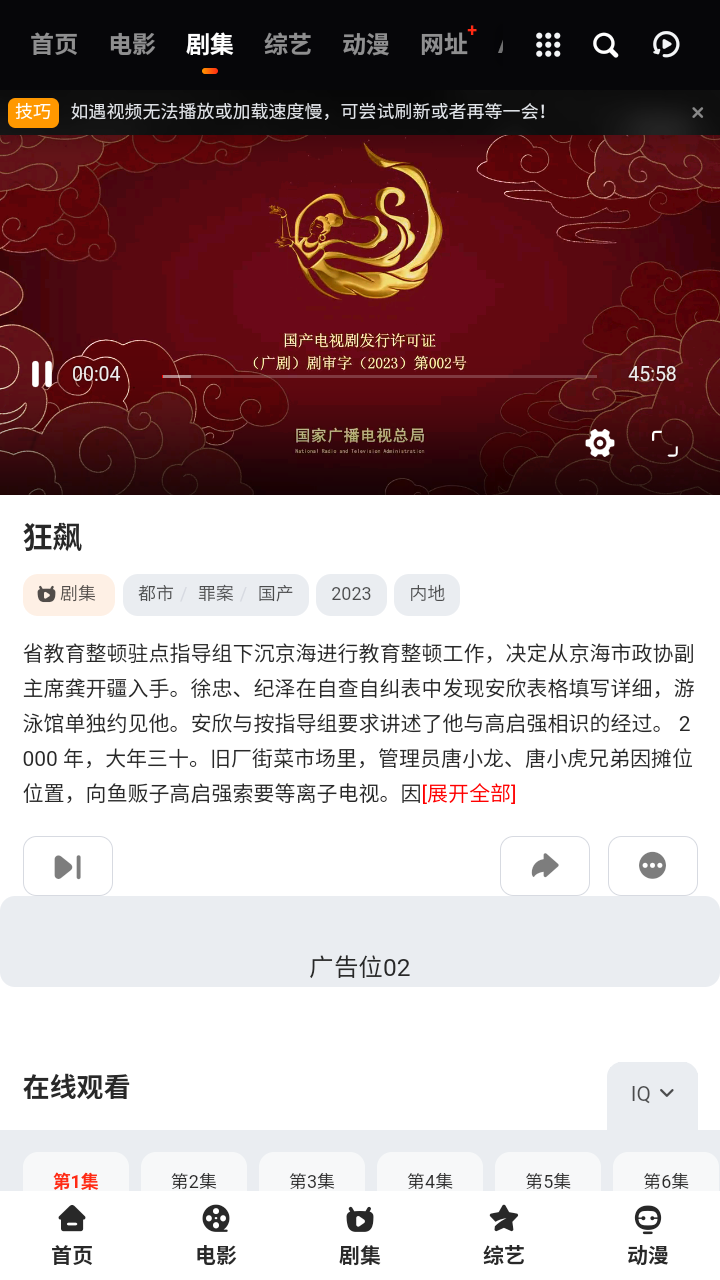Select episode 第3集
The width and height of the screenshot is (720, 1280).
point(312,1181)
